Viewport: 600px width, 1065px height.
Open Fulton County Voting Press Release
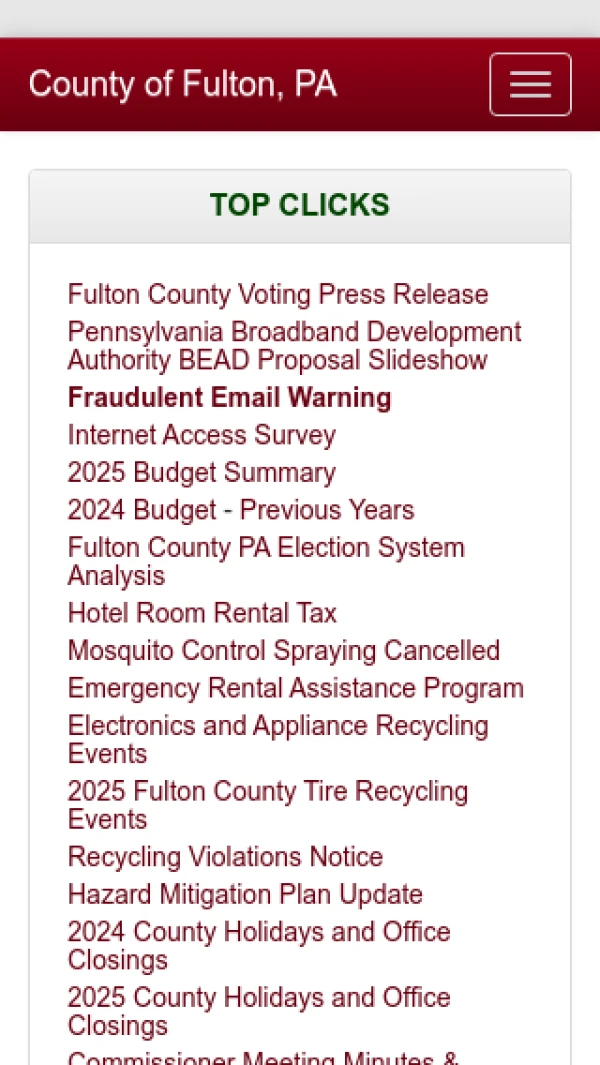(x=278, y=295)
